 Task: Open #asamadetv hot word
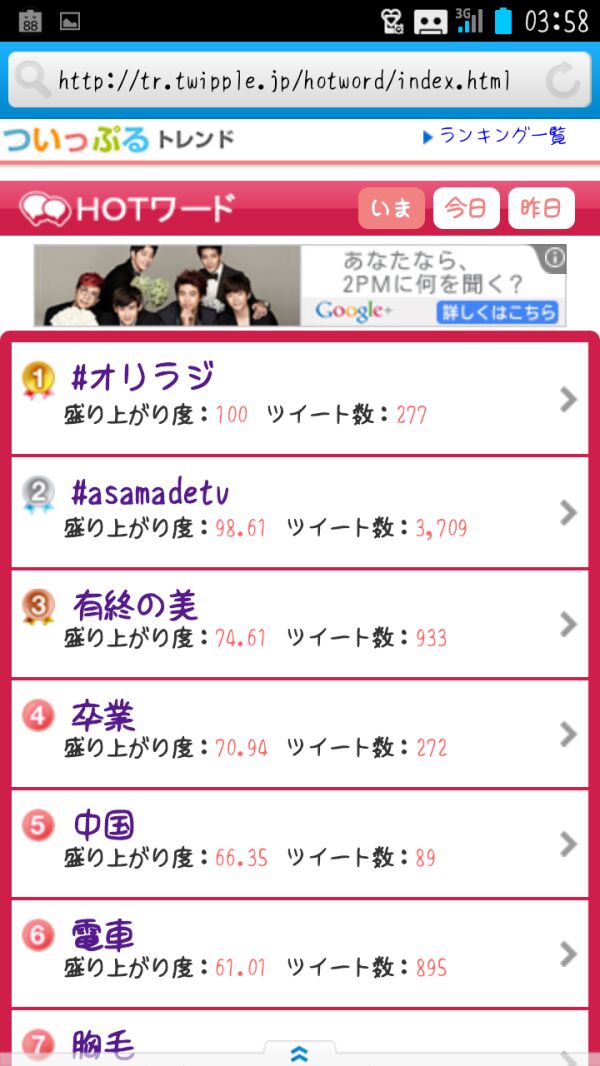(x=300, y=511)
